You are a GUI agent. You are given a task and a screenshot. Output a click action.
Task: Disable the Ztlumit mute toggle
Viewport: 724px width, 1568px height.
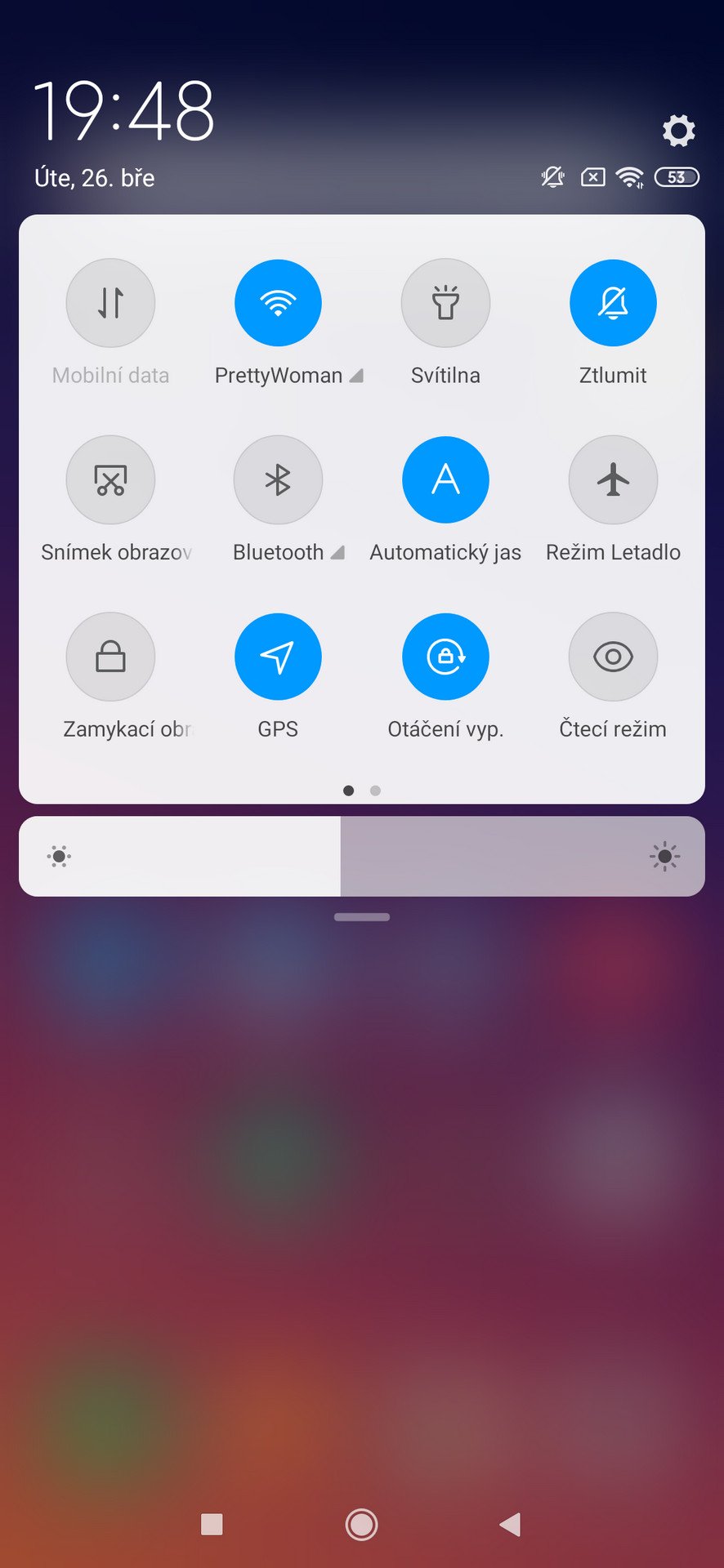coord(613,303)
